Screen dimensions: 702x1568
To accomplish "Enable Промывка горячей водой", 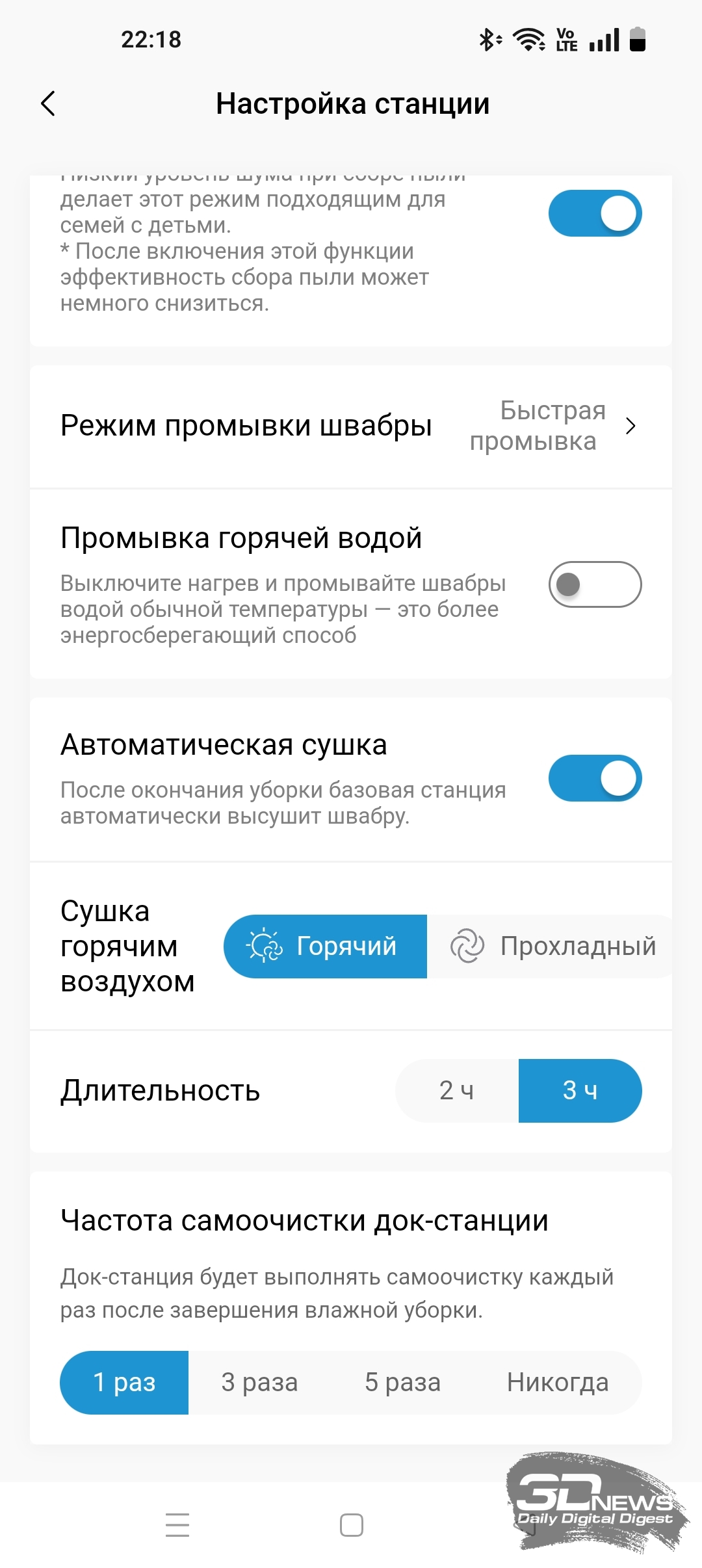I will click(595, 584).
